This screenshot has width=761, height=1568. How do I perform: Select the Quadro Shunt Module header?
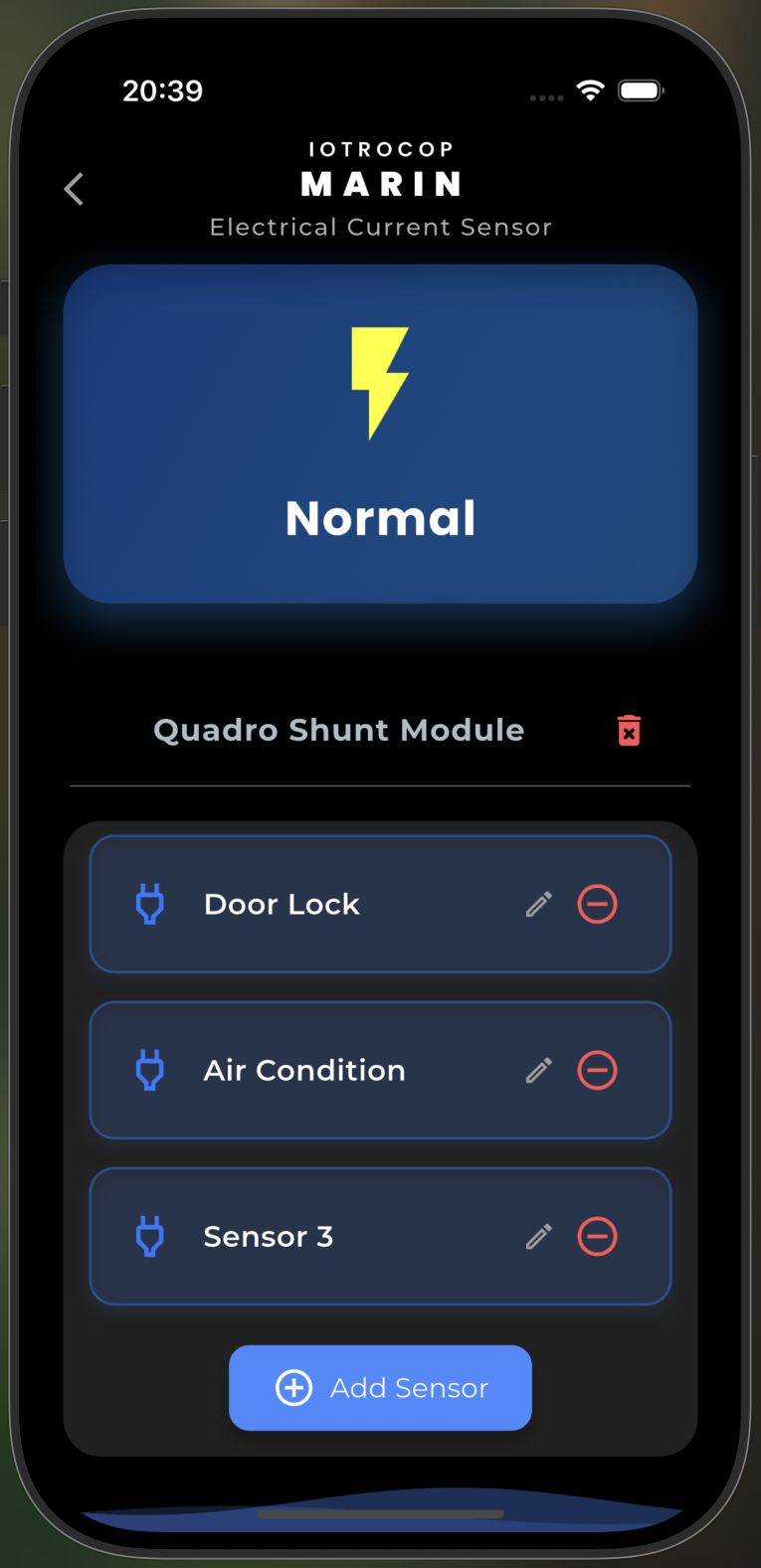pos(338,730)
